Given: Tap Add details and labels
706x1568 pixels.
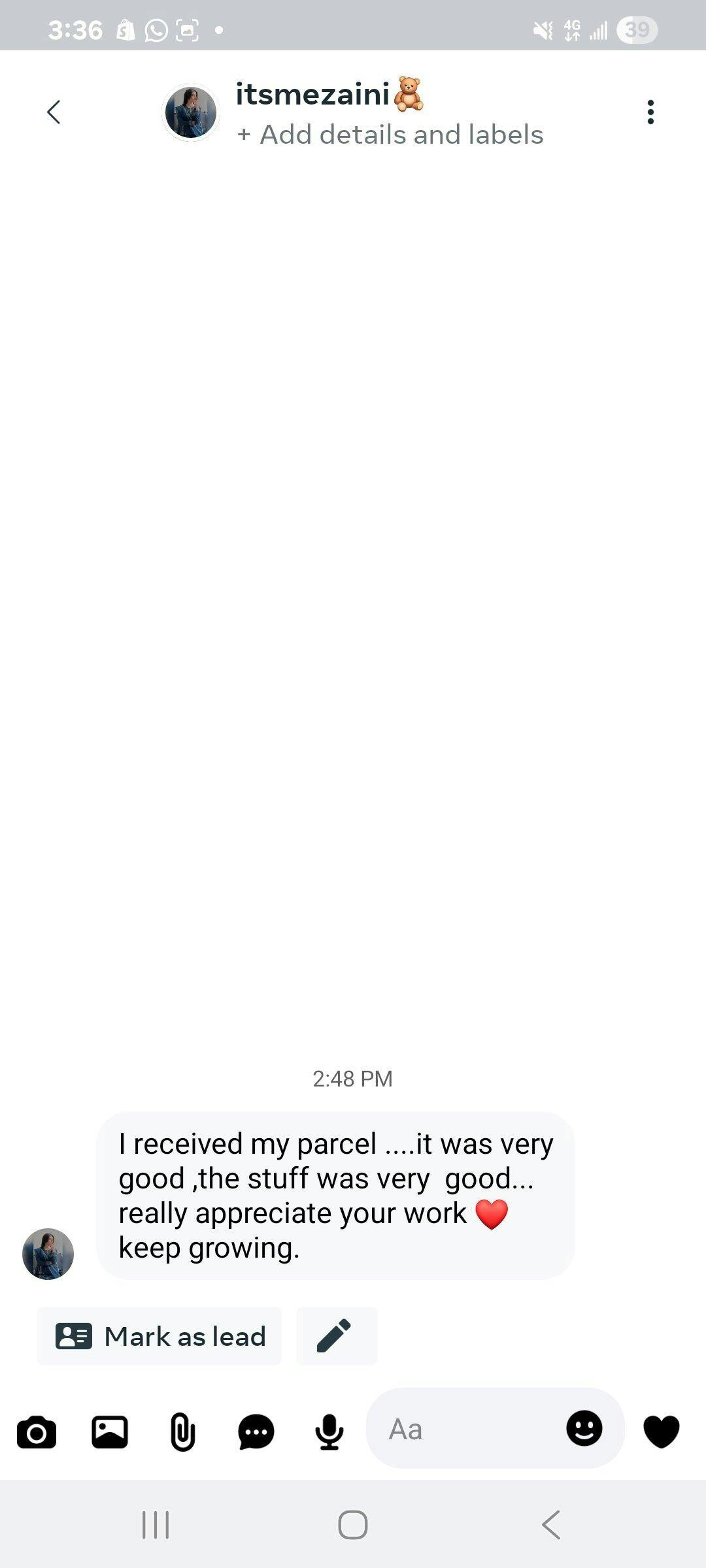Looking at the screenshot, I should click(390, 135).
